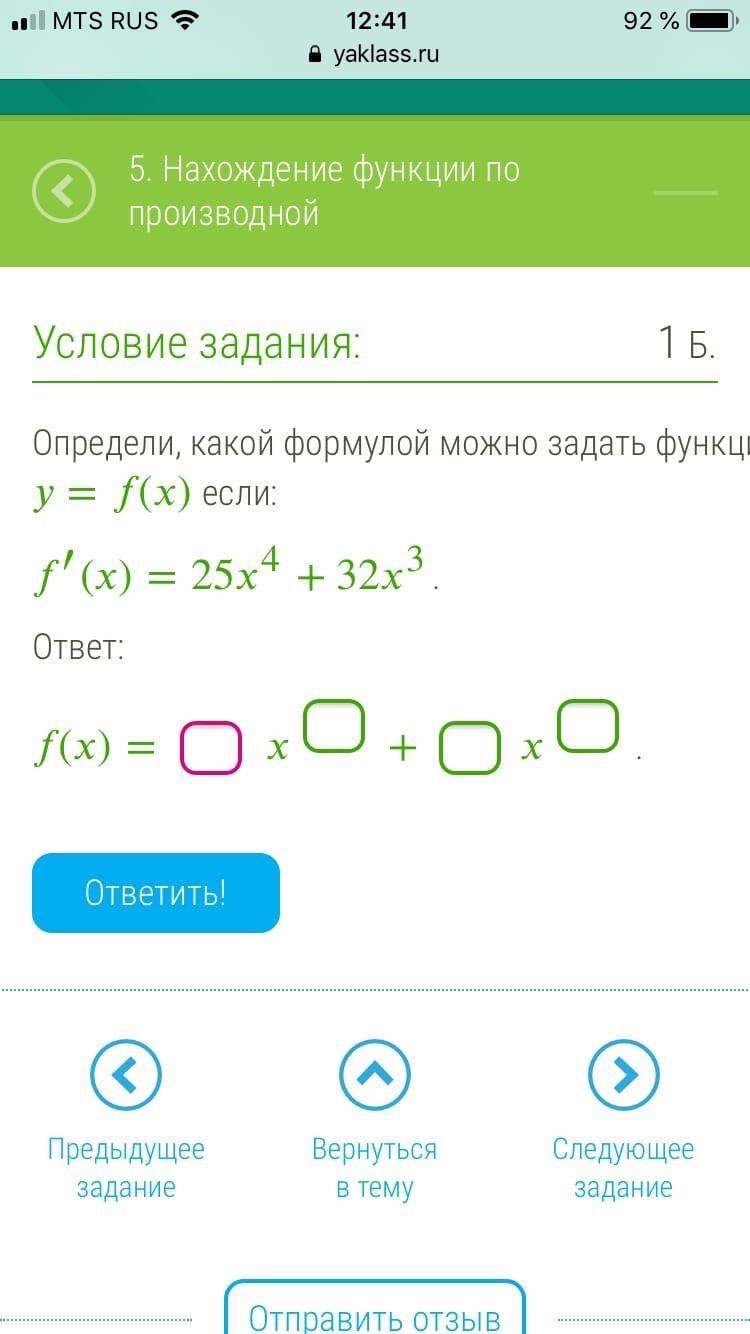Open Вернуться в тему
The image size is (750, 1334).
tap(375, 1121)
